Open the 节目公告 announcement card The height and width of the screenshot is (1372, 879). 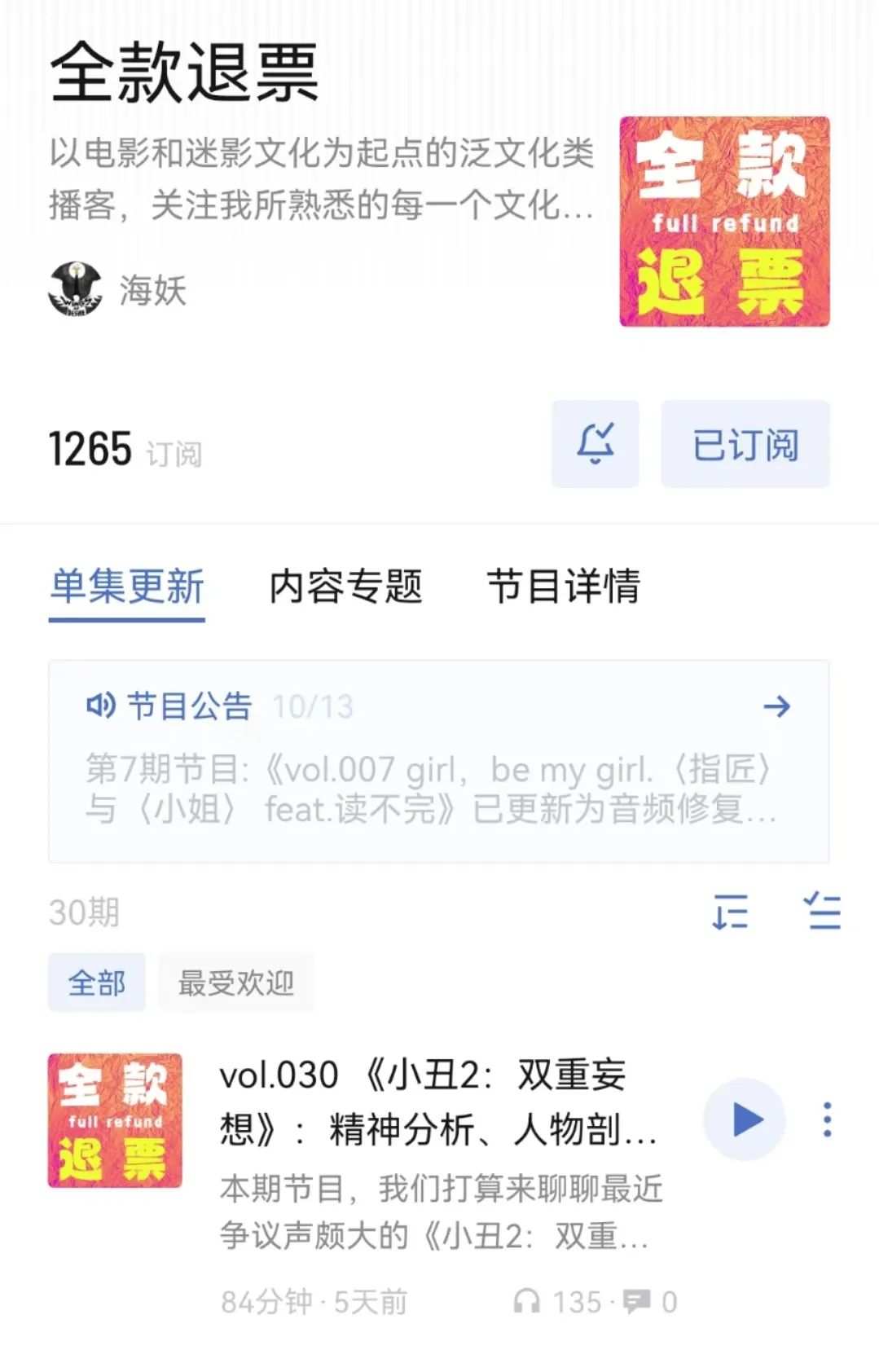438,761
